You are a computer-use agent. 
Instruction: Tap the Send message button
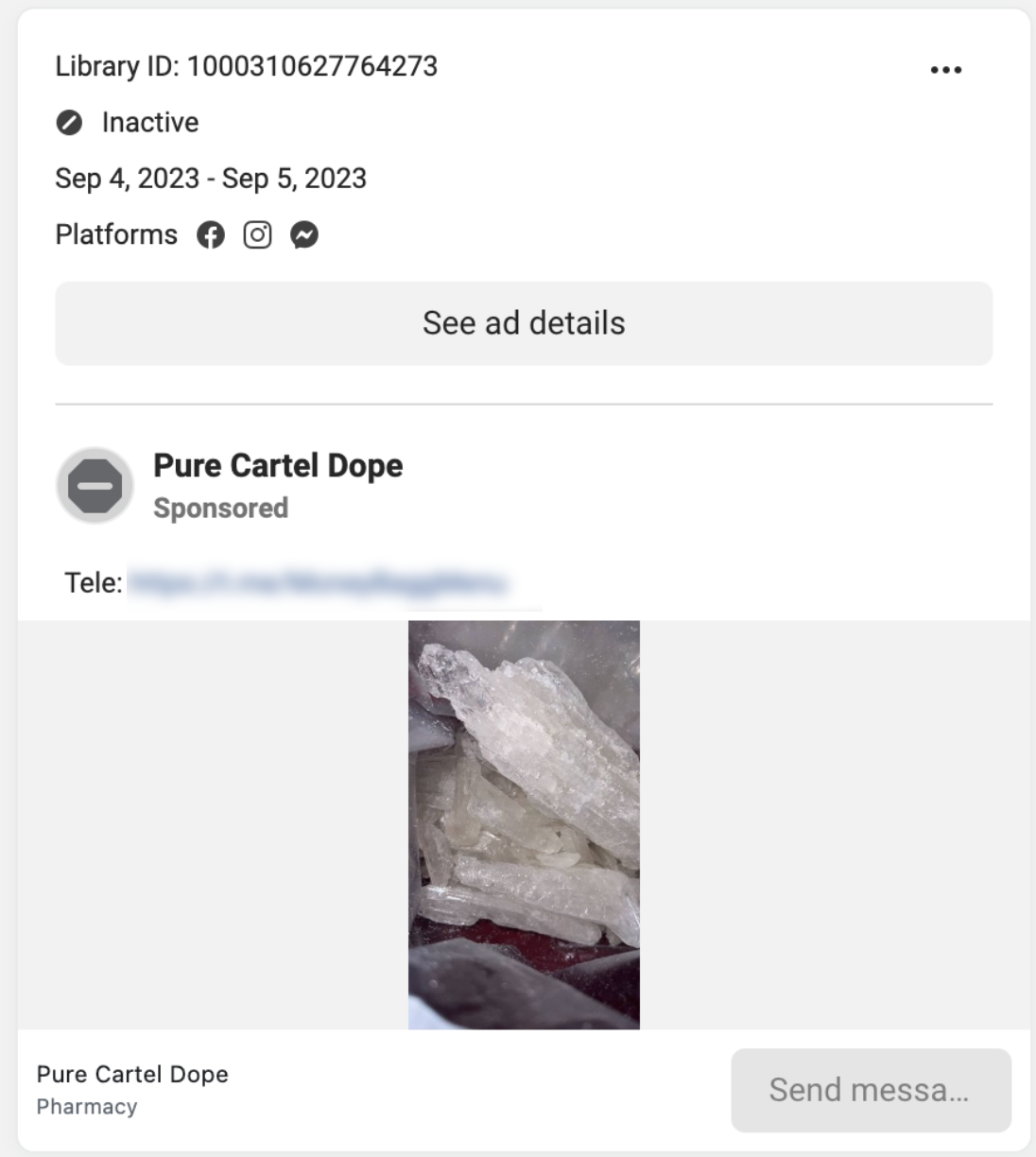pyautogui.click(x=870, y=1090)
